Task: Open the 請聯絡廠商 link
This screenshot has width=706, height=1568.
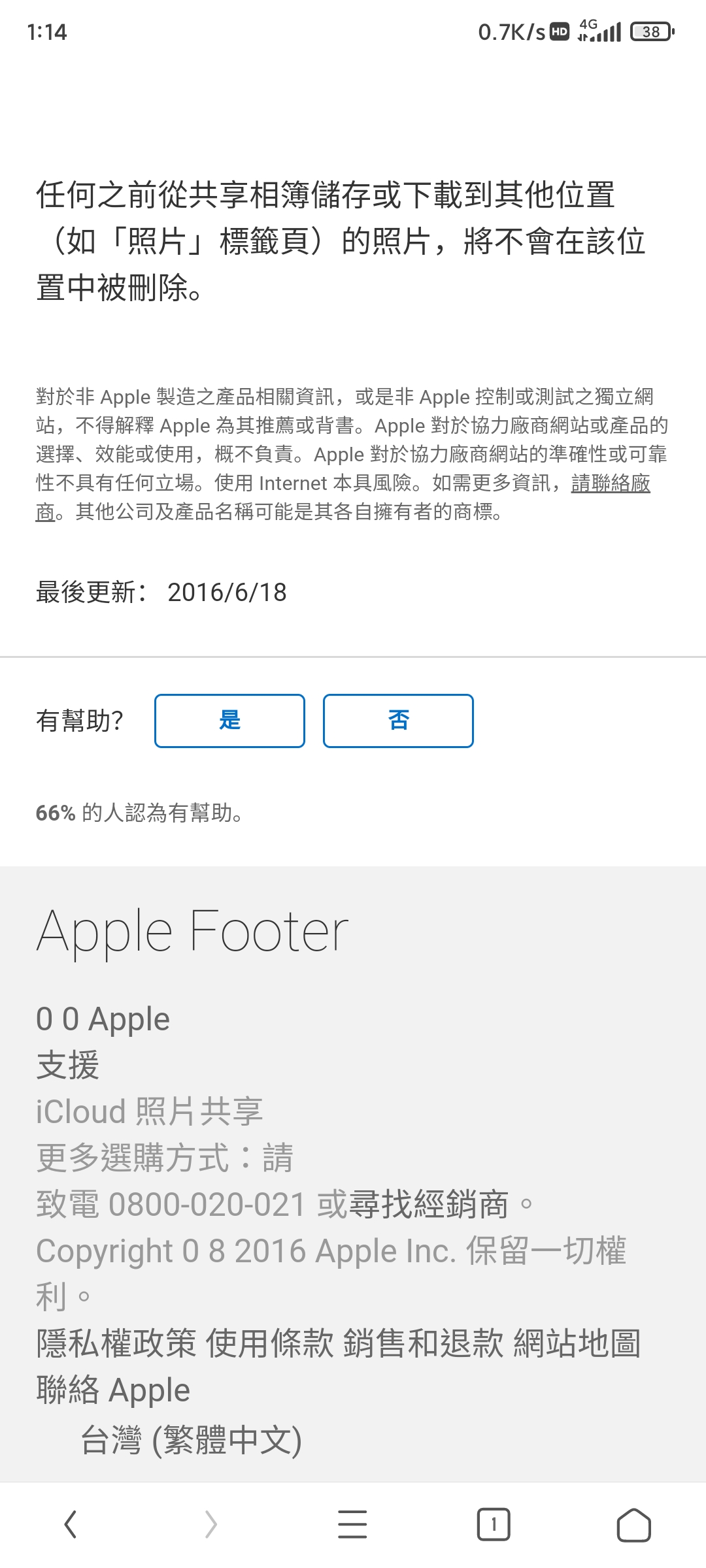Action: pyautogui.click(x=610, y=483)
